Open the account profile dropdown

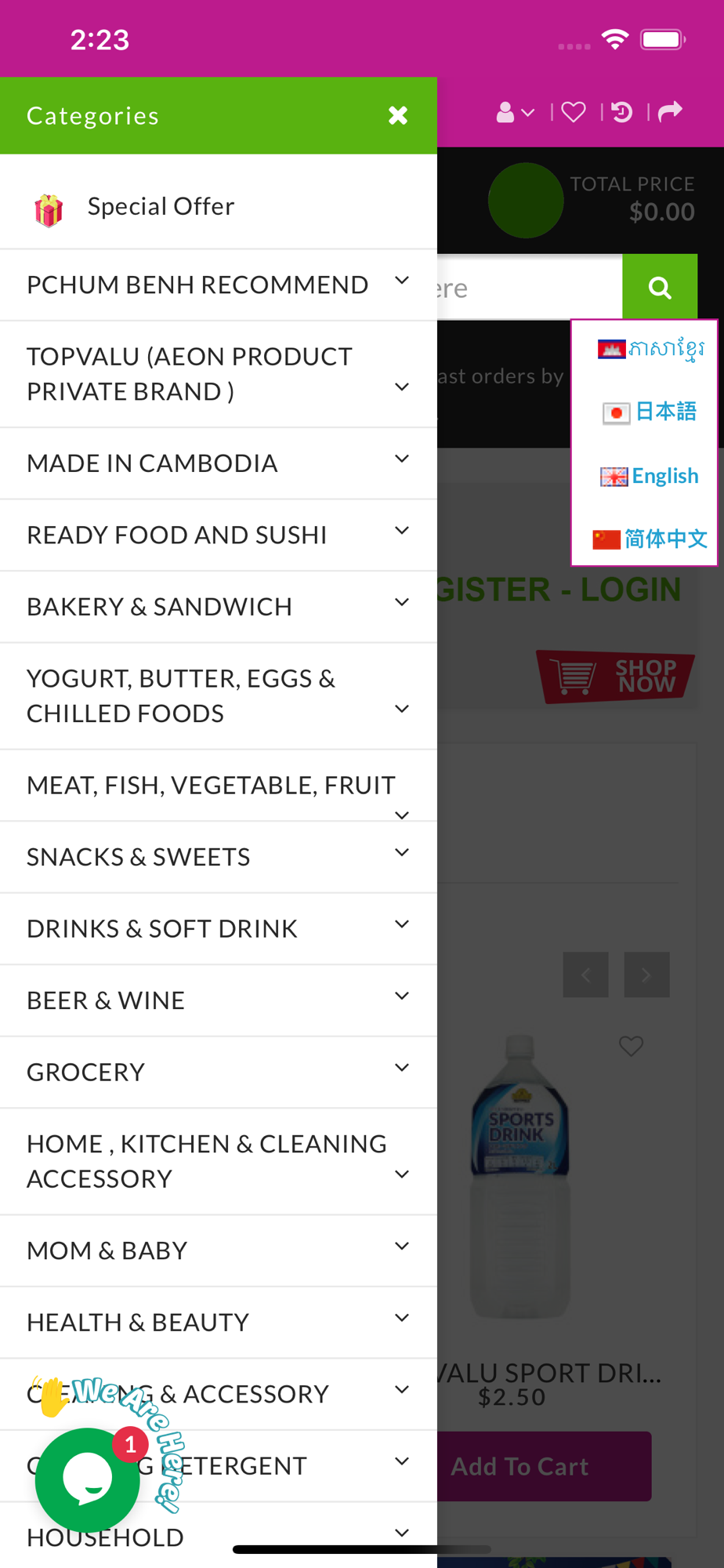516,113
